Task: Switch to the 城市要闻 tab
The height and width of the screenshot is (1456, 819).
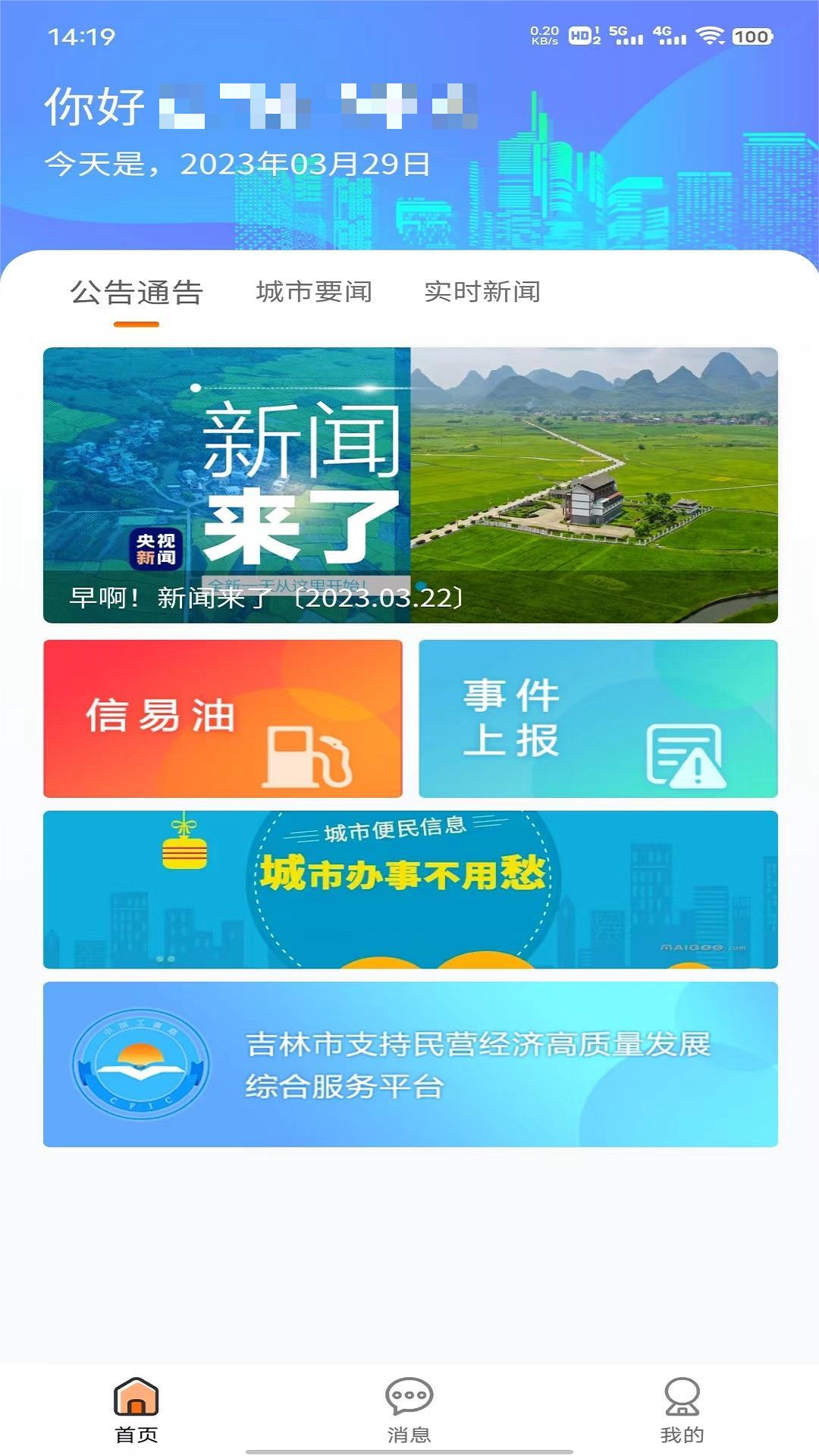Action: click(x=314, y=292)
